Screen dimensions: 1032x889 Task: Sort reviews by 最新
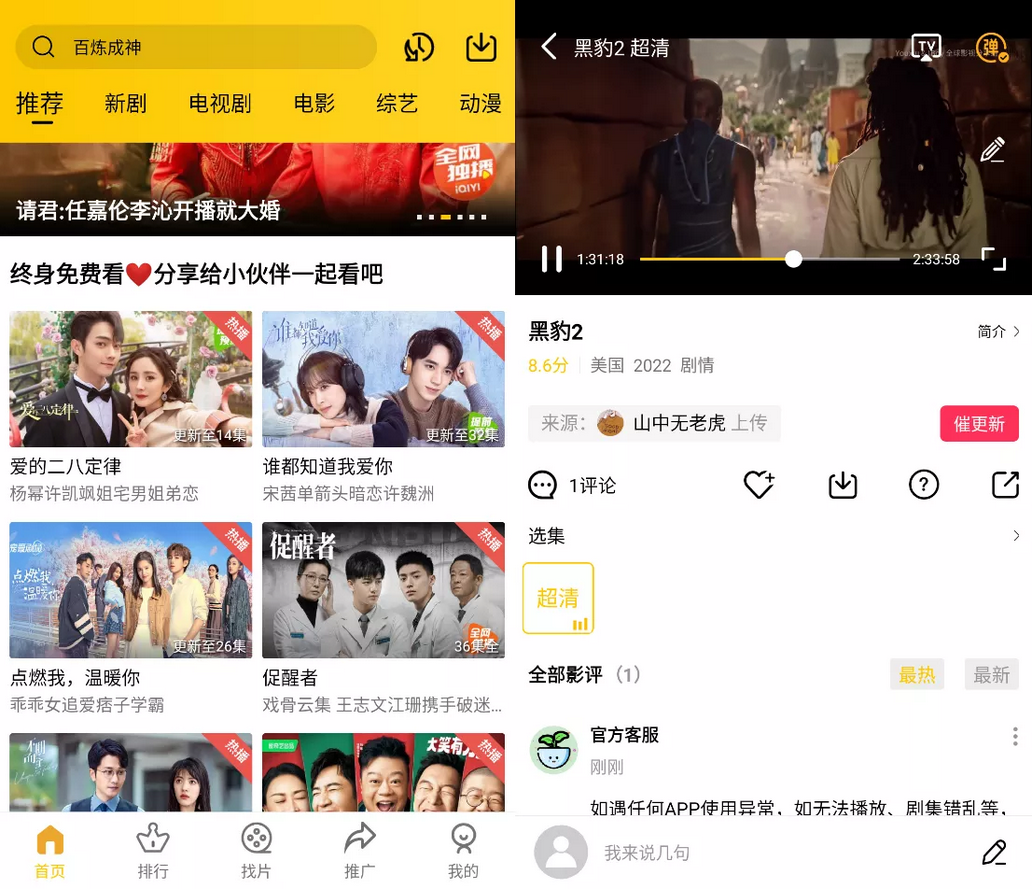coord(991,675)
